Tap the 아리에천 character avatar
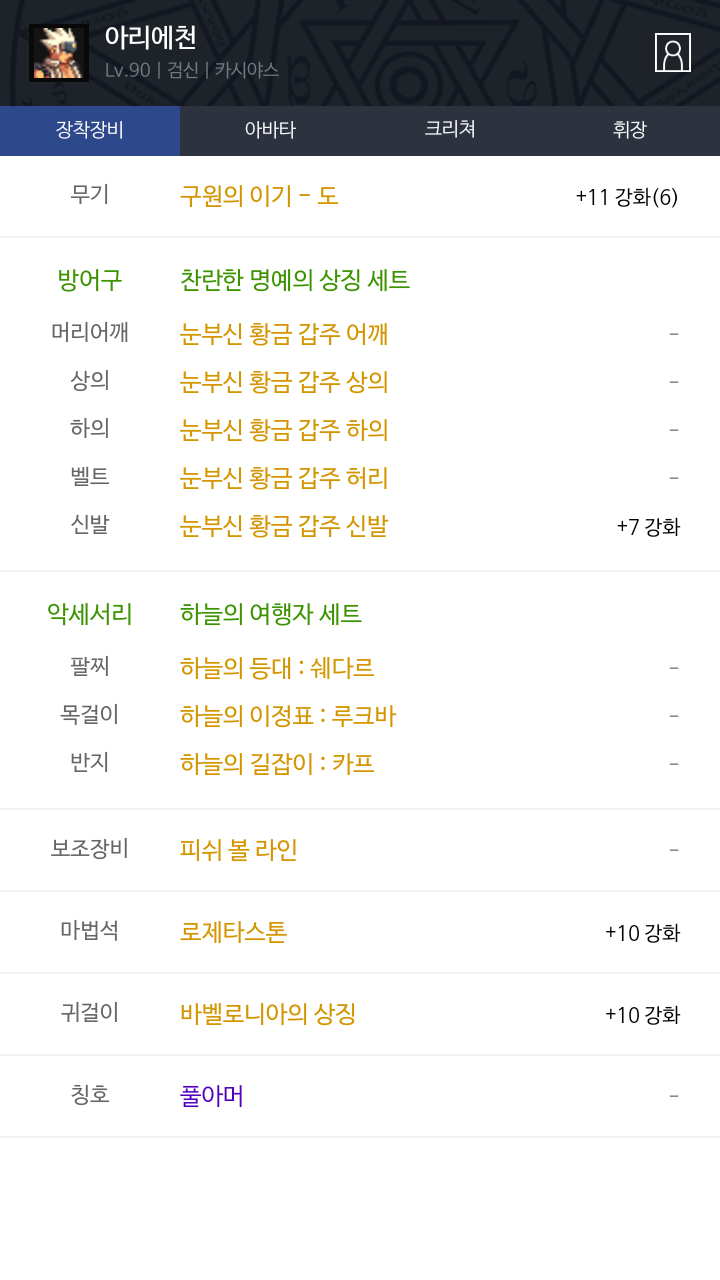 pyautogui.click(x=59, y=53)
